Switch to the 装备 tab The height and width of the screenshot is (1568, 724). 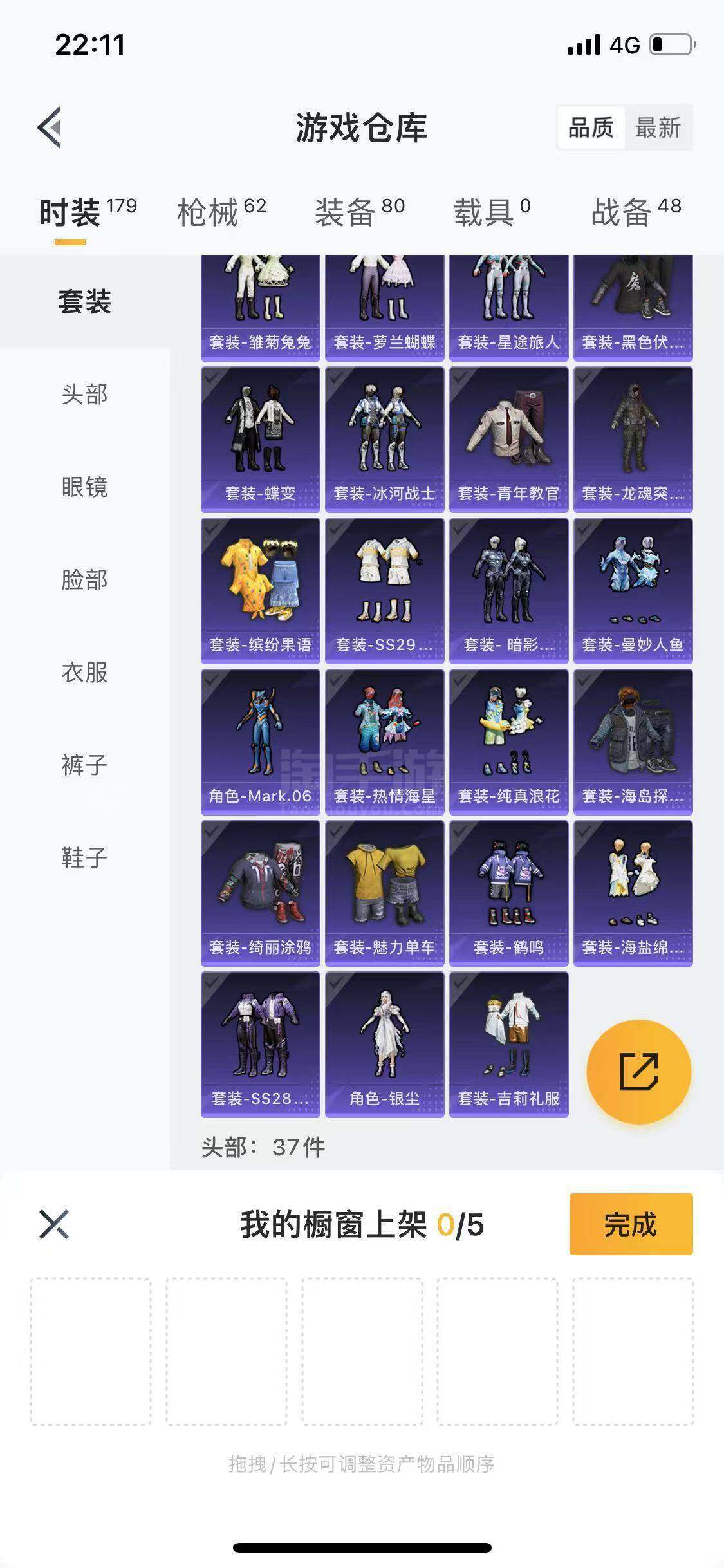coord(358,212)
